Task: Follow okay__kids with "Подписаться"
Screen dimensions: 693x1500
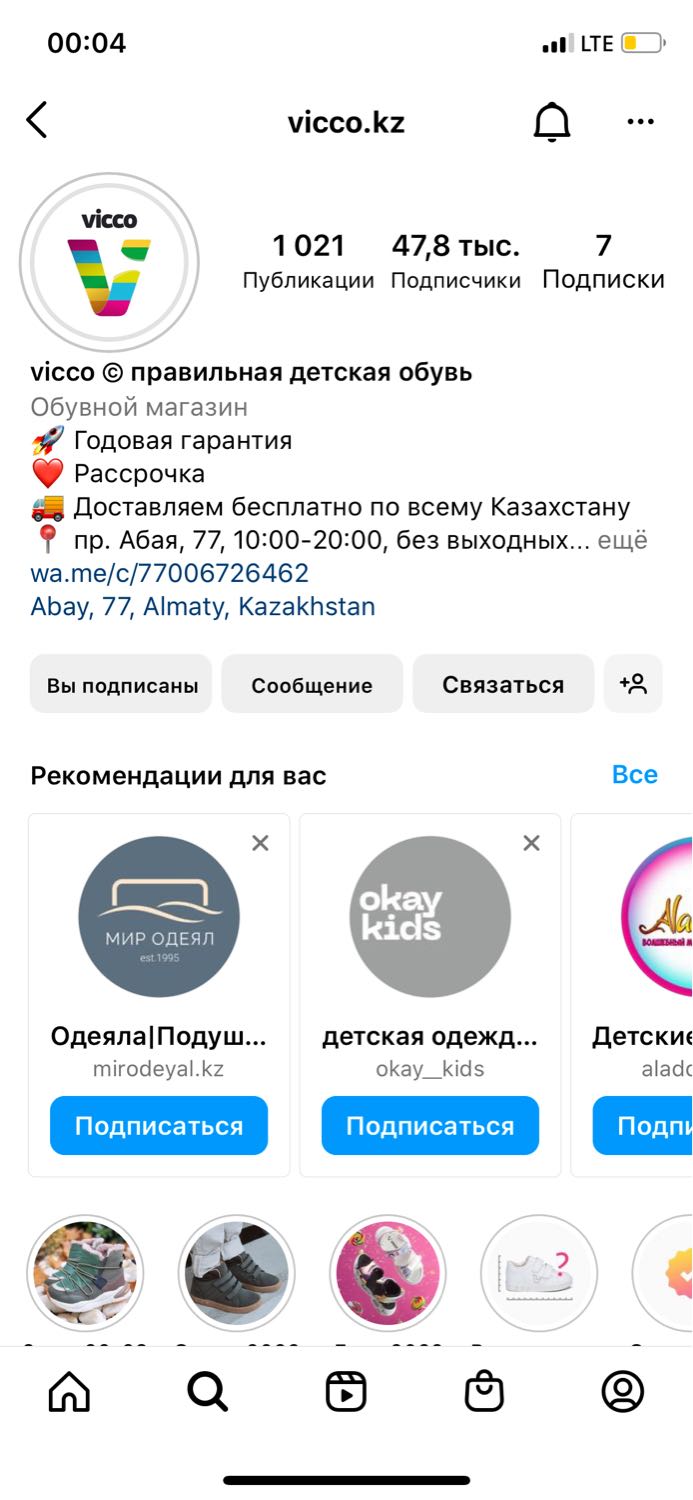Action: click(430, 1126)
